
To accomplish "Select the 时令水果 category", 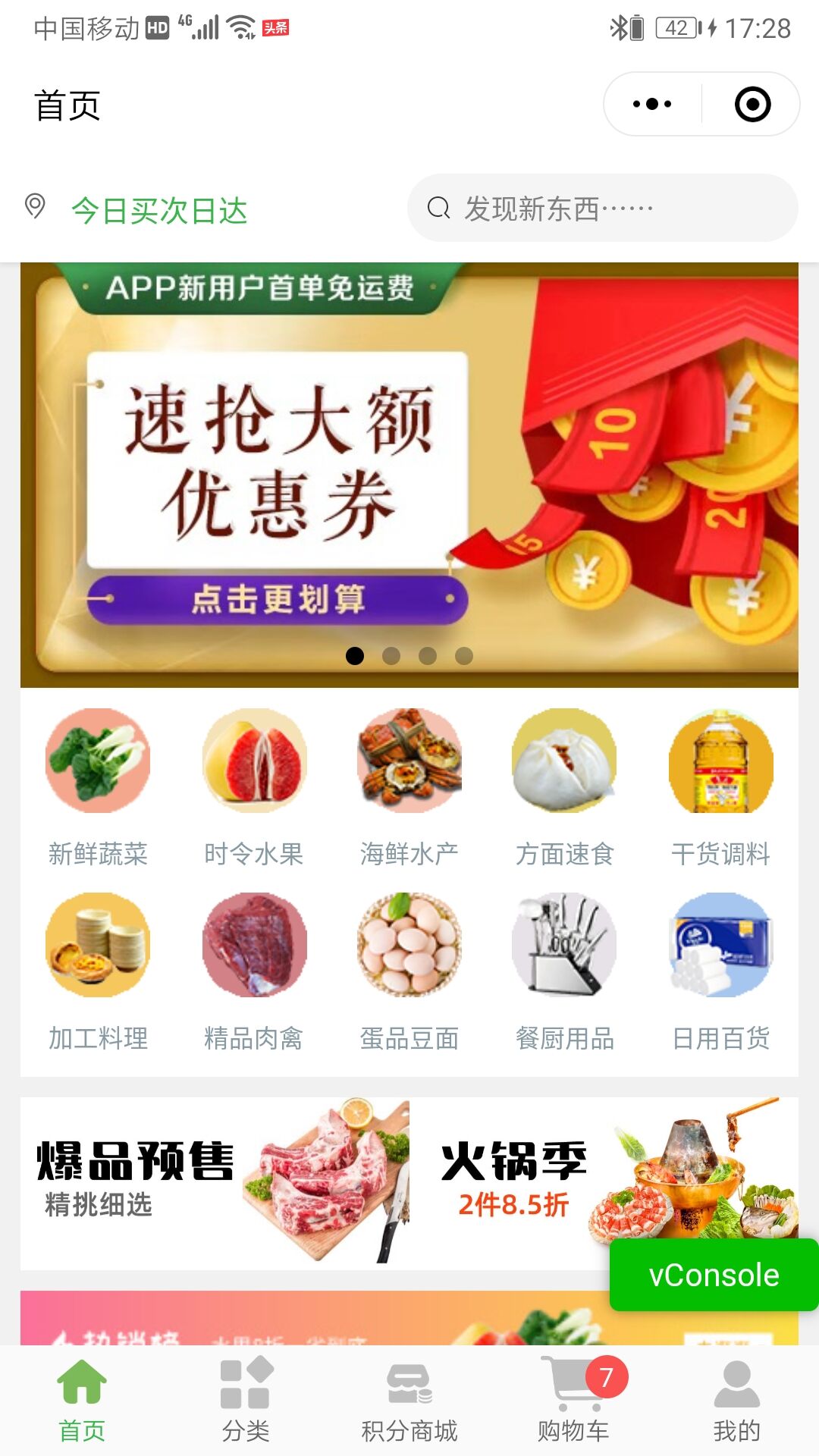I will pyautogui.click(x=254, y=789).
